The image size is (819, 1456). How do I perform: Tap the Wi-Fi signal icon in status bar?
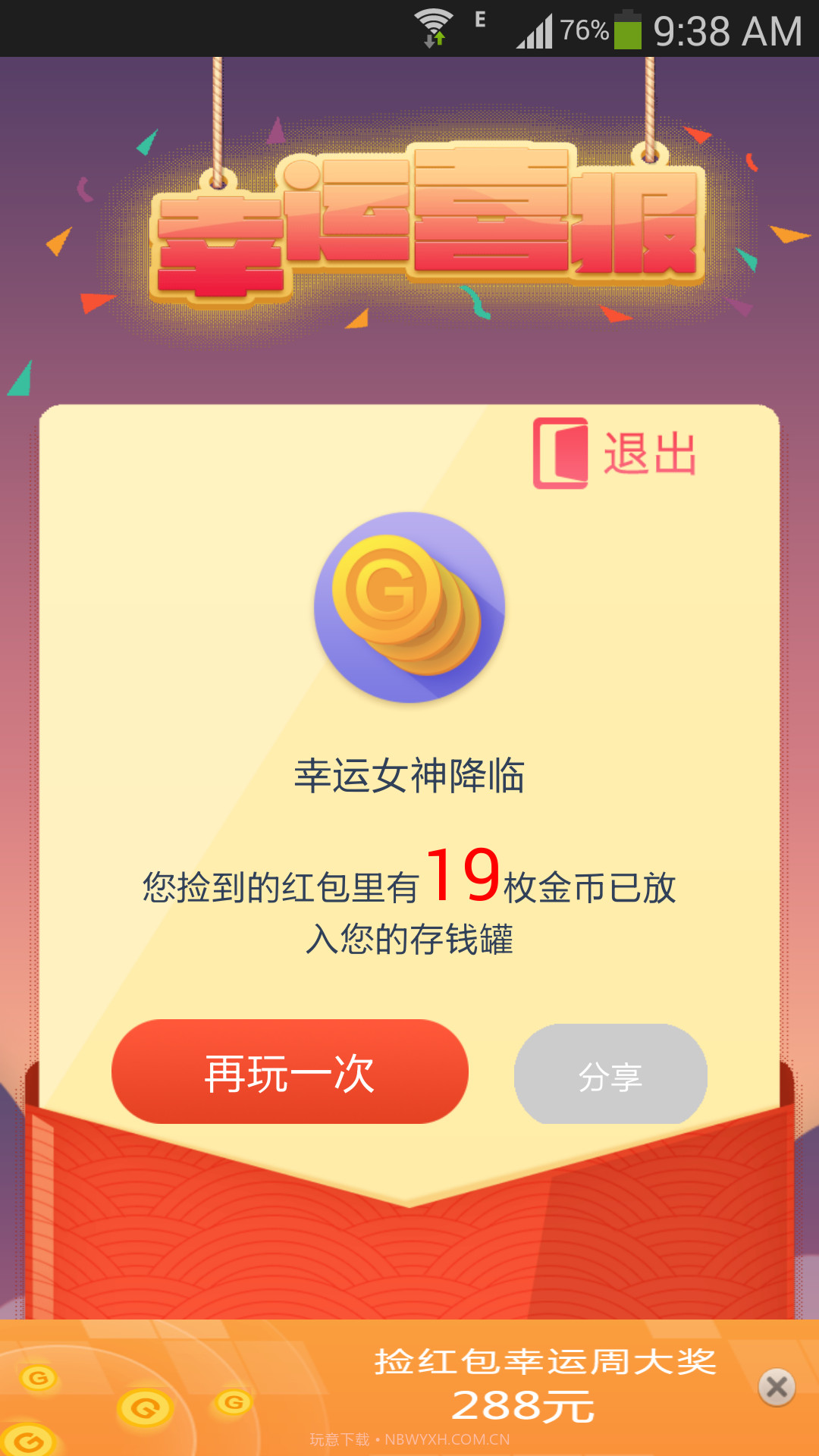pyautogui.click(x=432, y=19)
